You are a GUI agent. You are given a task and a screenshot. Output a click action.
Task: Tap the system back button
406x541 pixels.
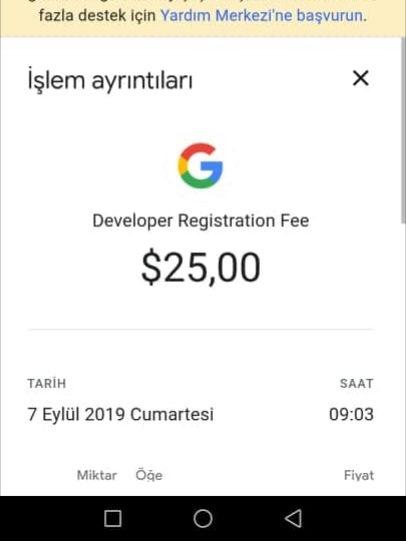[294, 518]
